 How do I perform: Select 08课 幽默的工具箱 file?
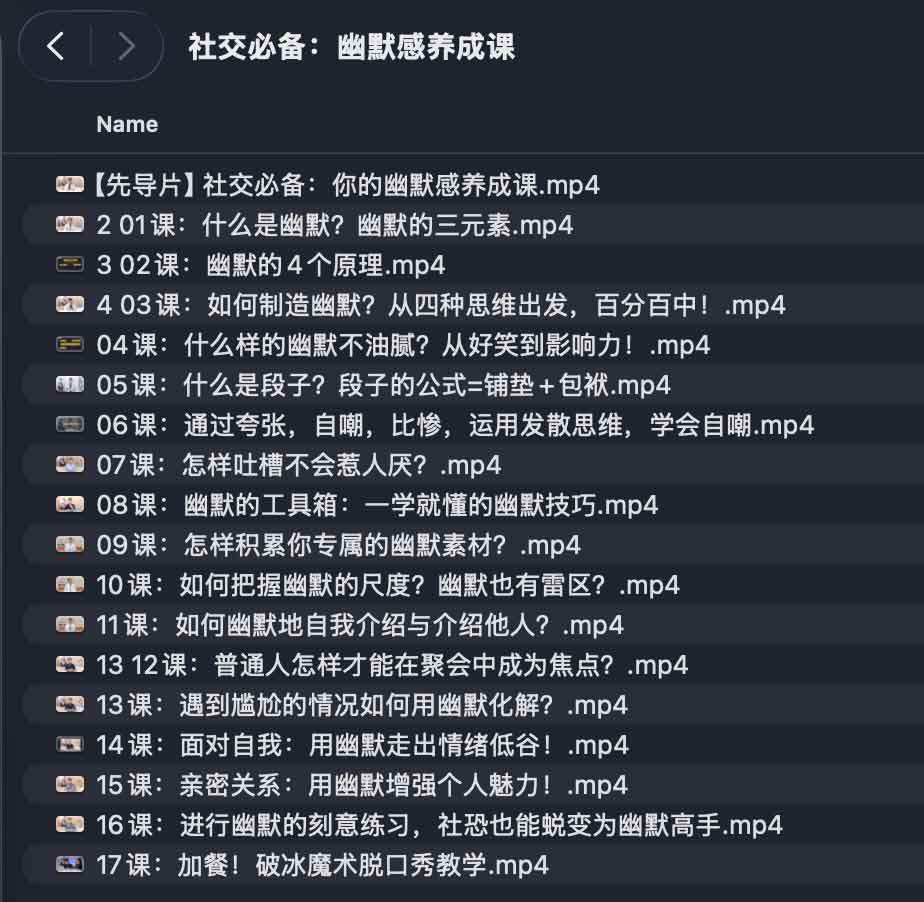(377, 505)
